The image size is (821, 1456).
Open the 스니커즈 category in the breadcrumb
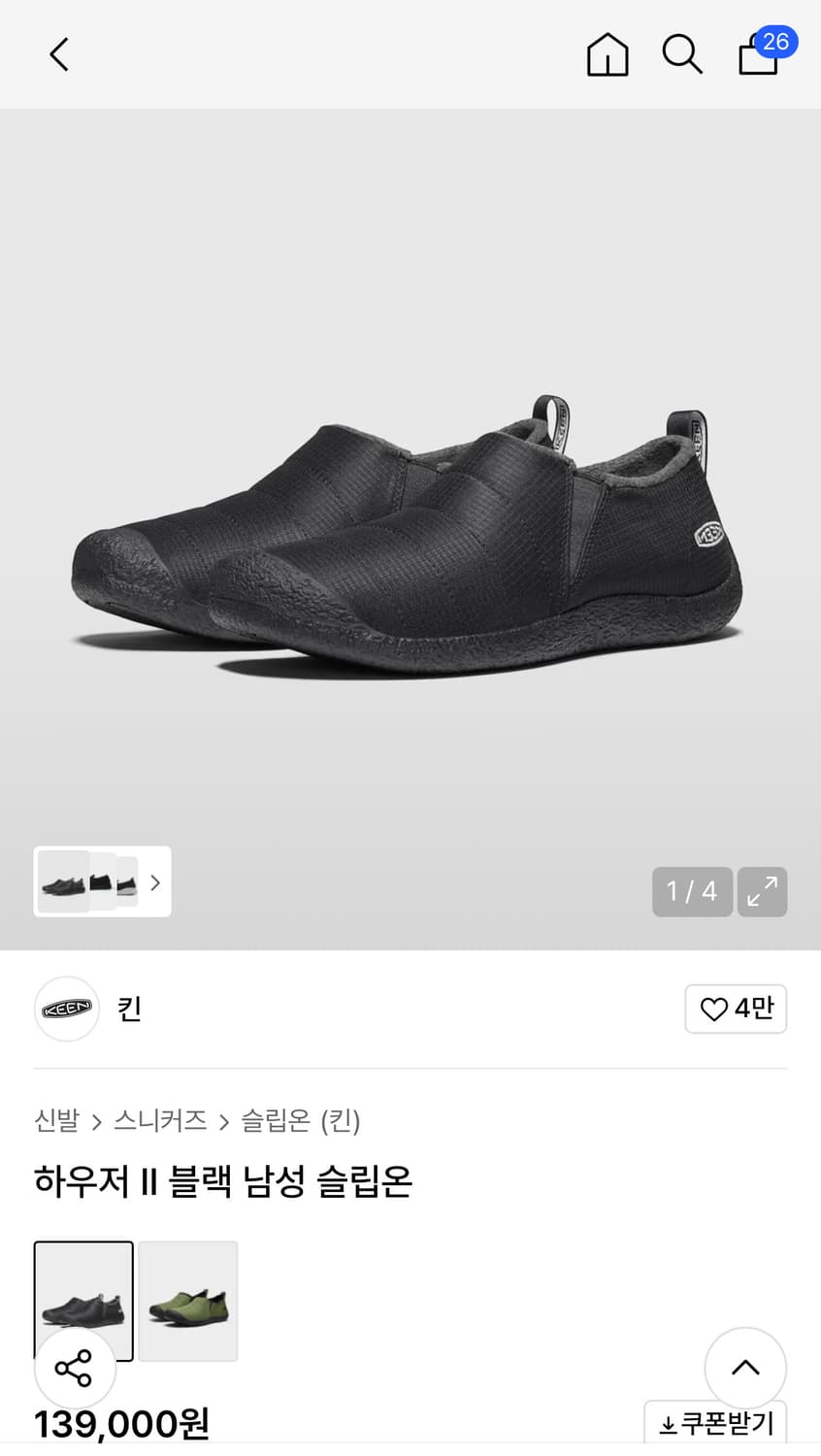(160, 1121)
